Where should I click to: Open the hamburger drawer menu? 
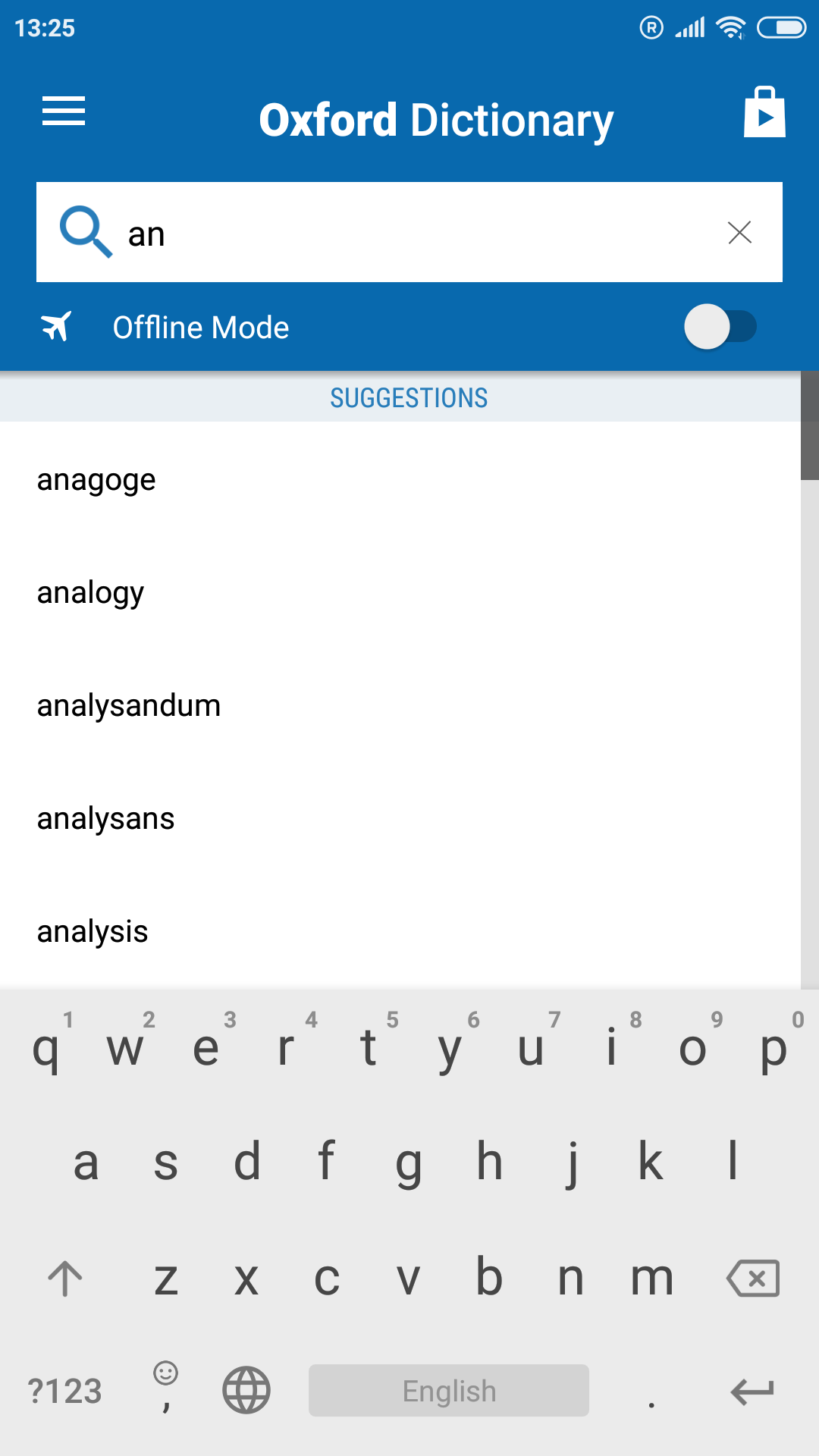[x=64, y=111]
